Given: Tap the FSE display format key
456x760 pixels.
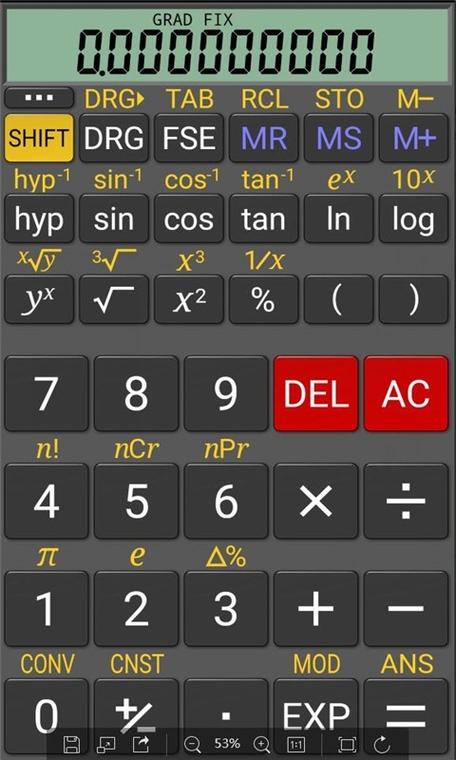Looking at the screenshot, I should click(189, 138).
